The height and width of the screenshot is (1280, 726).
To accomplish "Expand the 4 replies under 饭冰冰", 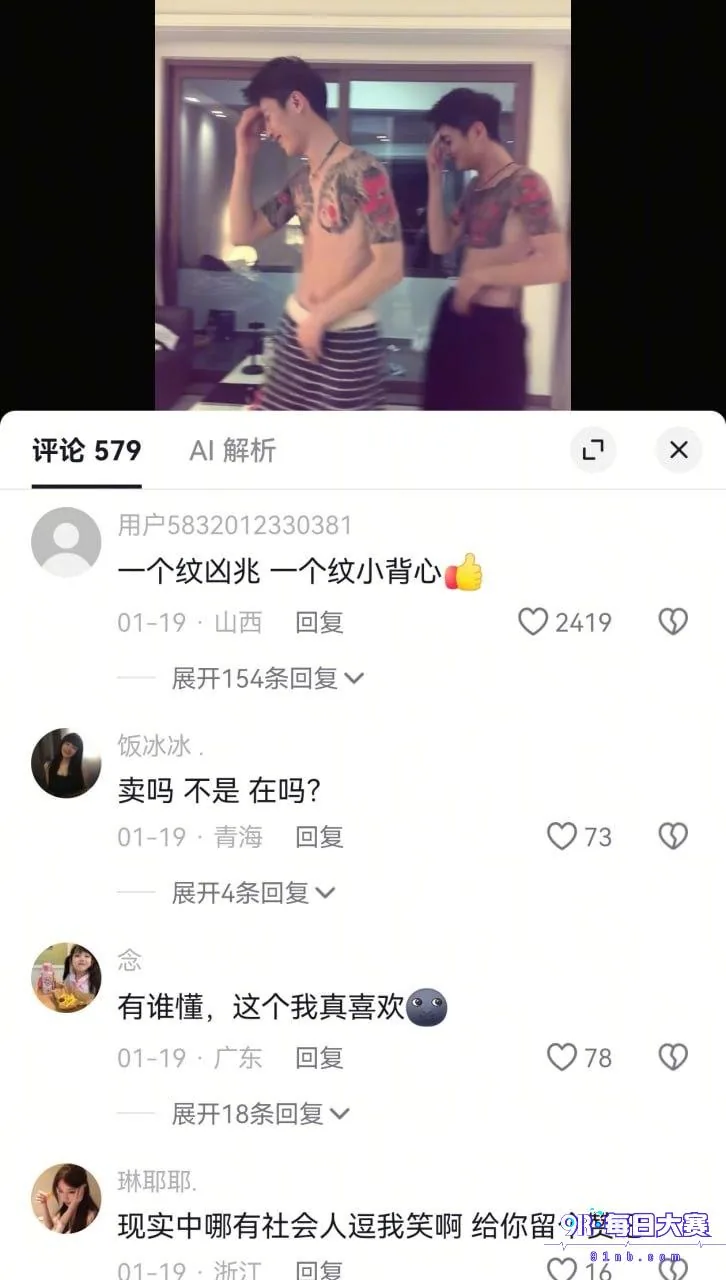I will pos(253,893).
